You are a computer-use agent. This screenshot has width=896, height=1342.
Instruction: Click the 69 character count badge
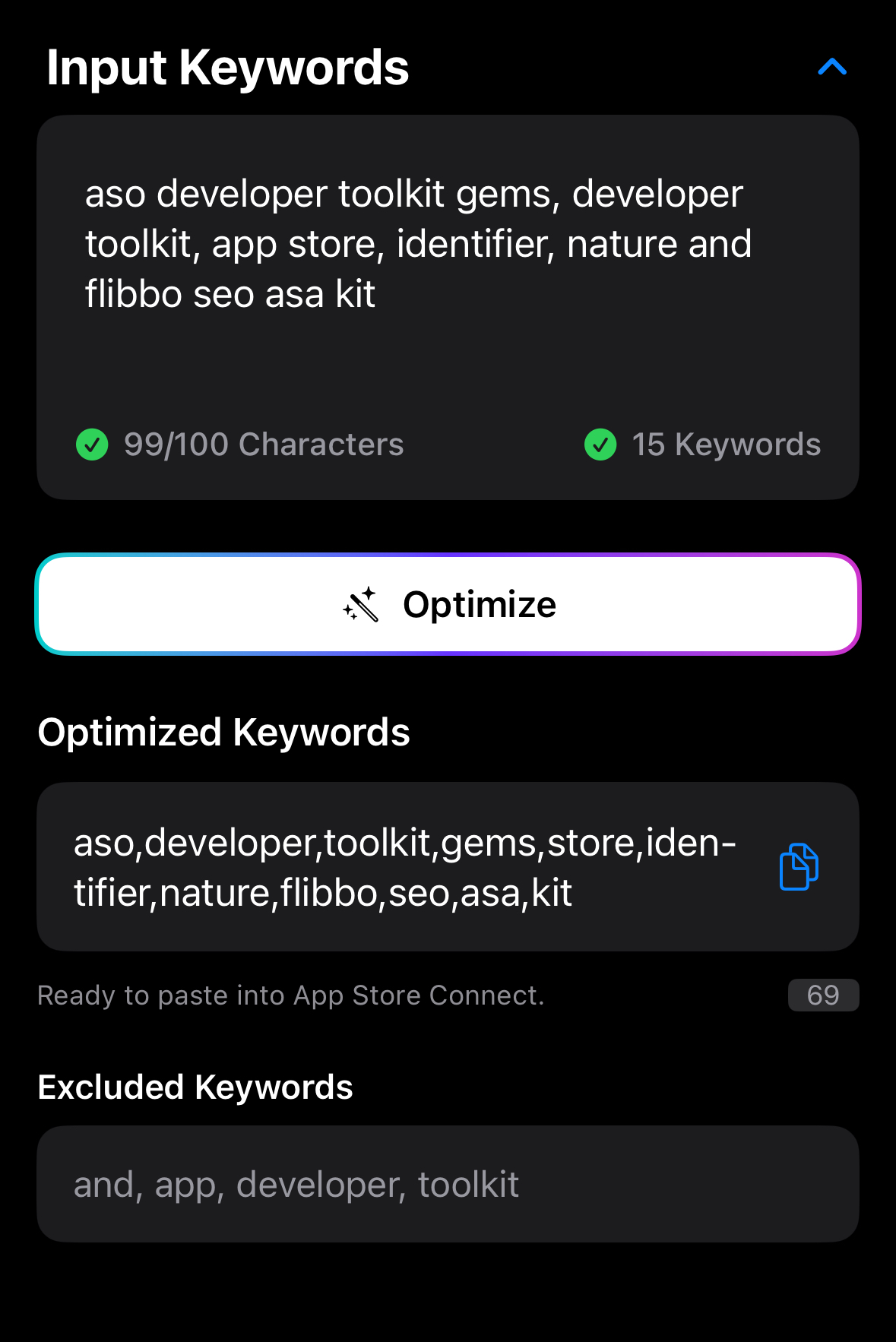click(823, 995)
